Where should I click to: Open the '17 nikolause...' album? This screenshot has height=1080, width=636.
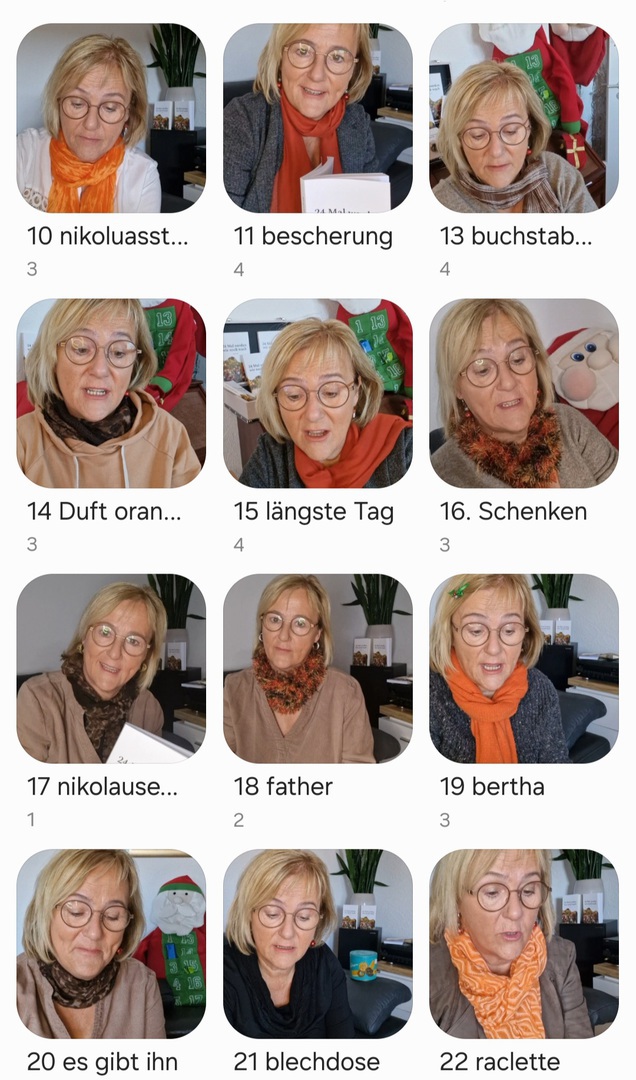111,668
